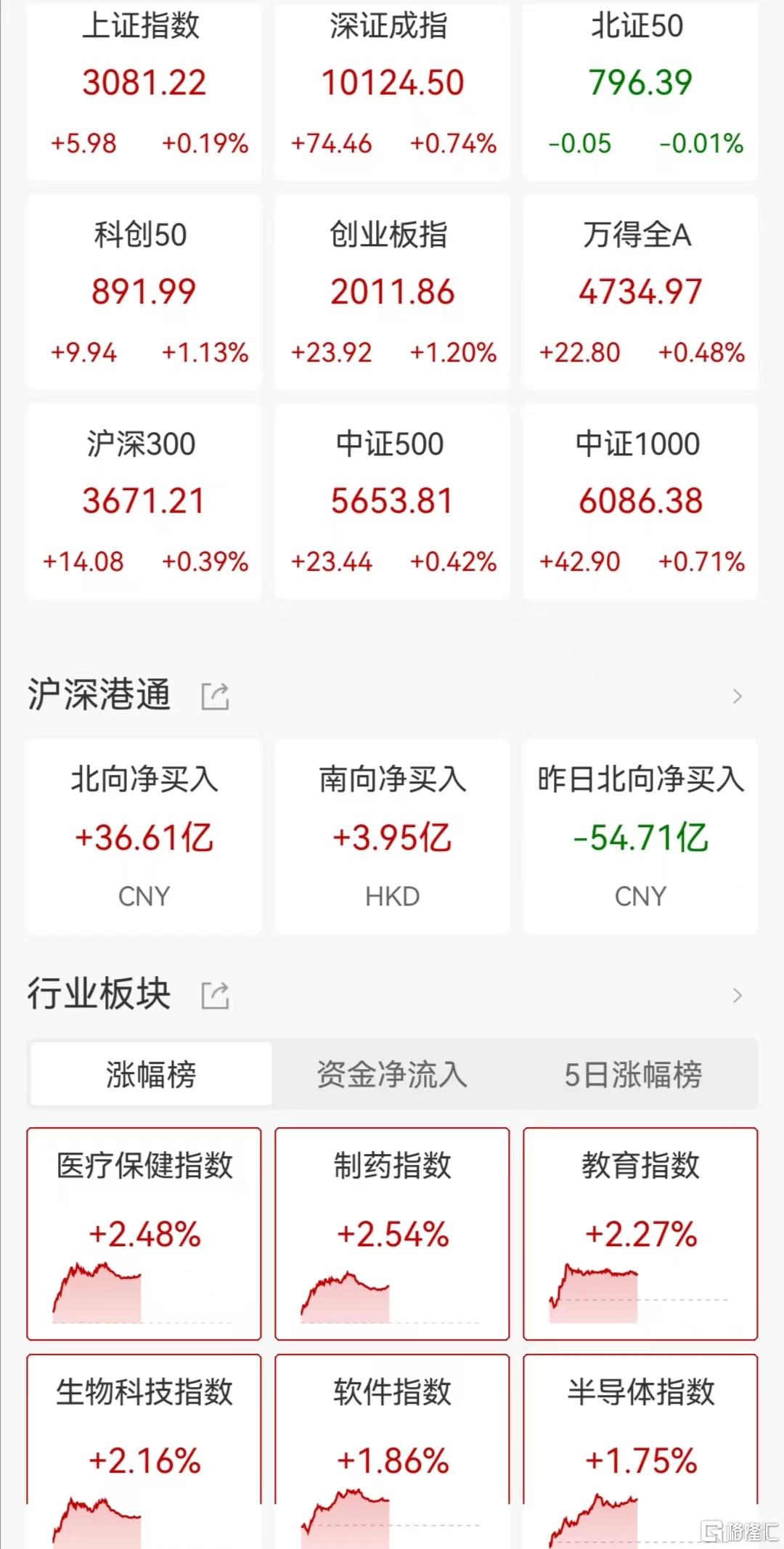View 南向净买入 details
The height and width of the screenshot is (1549, 784).
pyautogui.click(x=392, y=837)
